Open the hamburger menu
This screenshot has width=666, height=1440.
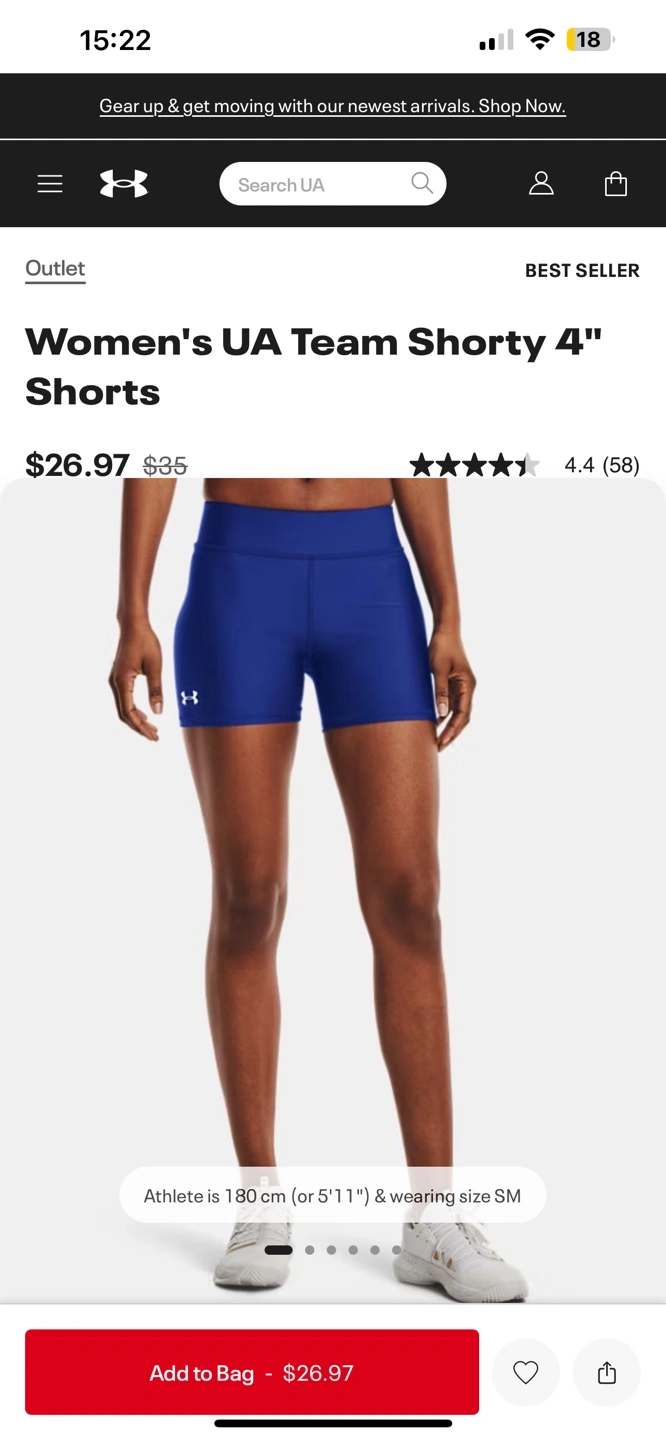point(50,184)
